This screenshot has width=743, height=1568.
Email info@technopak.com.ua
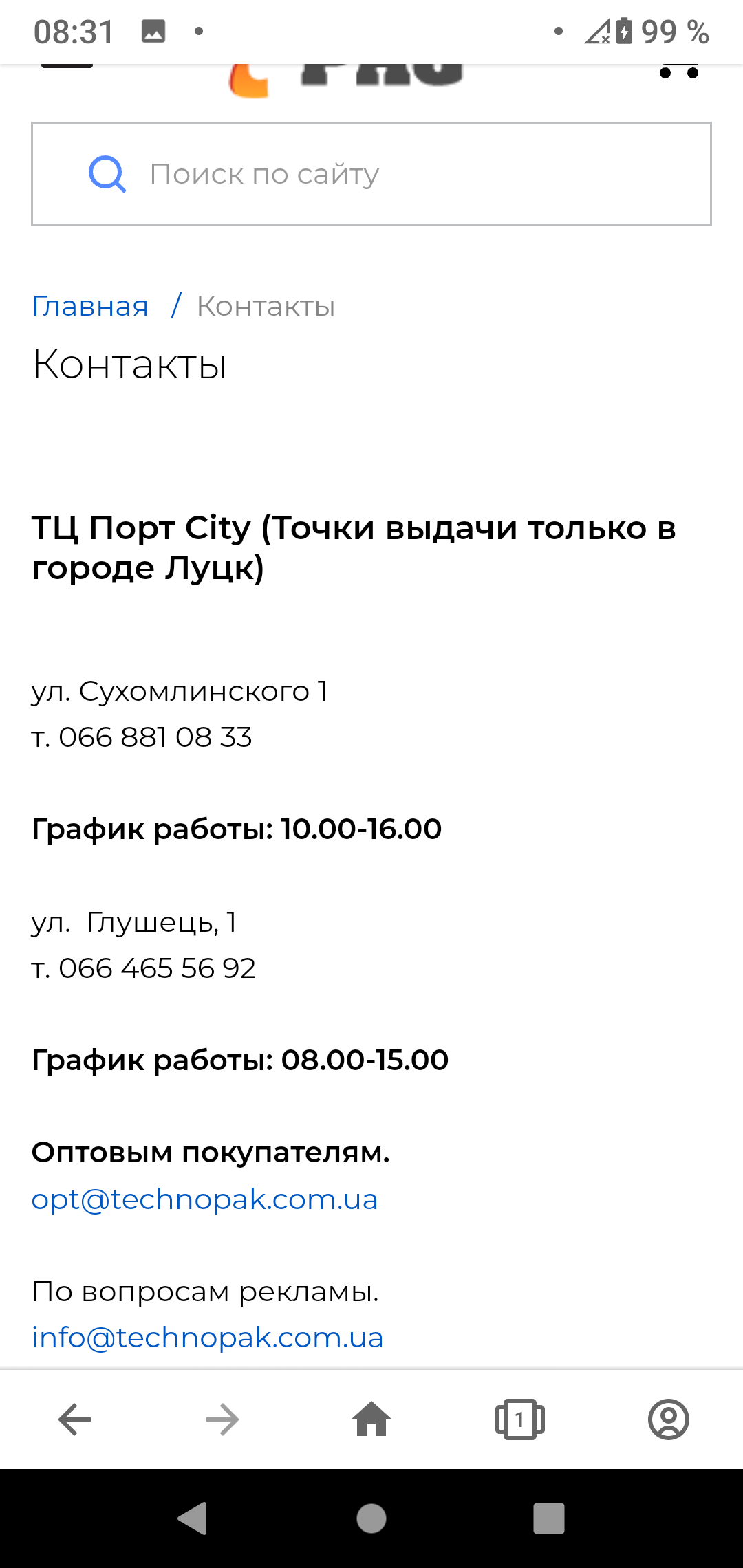click(208, 1338)
